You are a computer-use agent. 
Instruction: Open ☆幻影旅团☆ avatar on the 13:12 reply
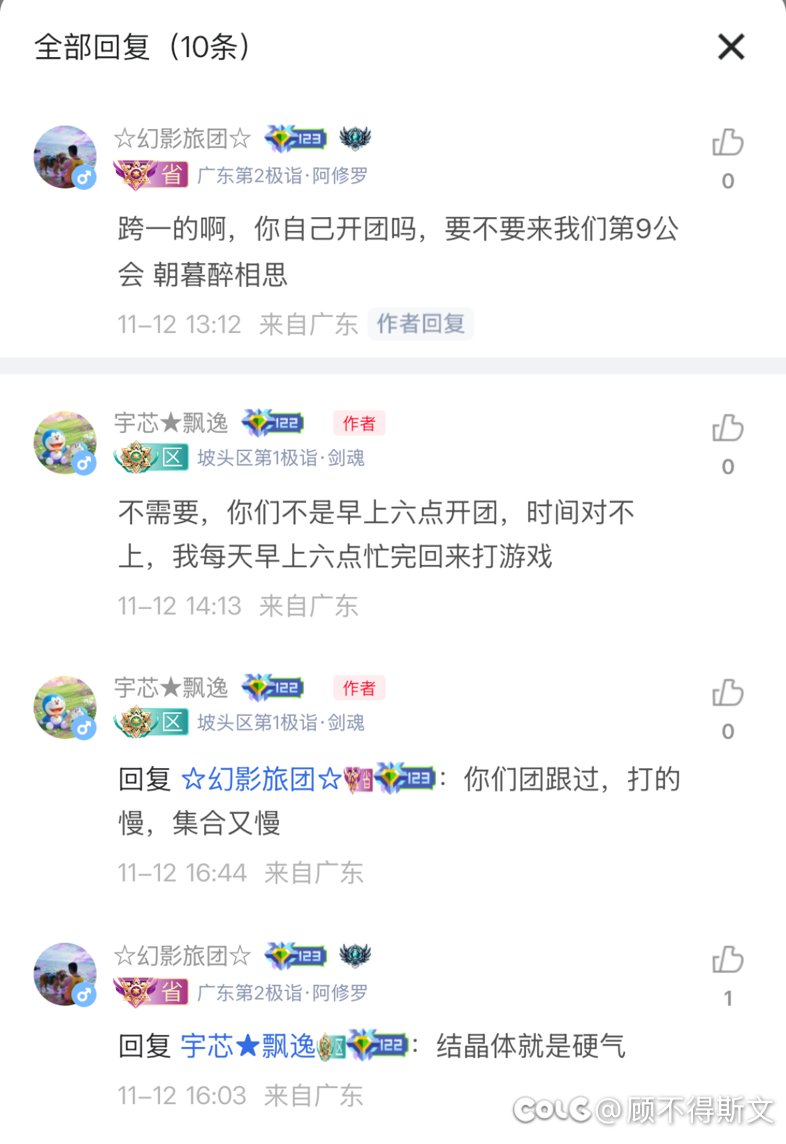(x=65, y=157)
